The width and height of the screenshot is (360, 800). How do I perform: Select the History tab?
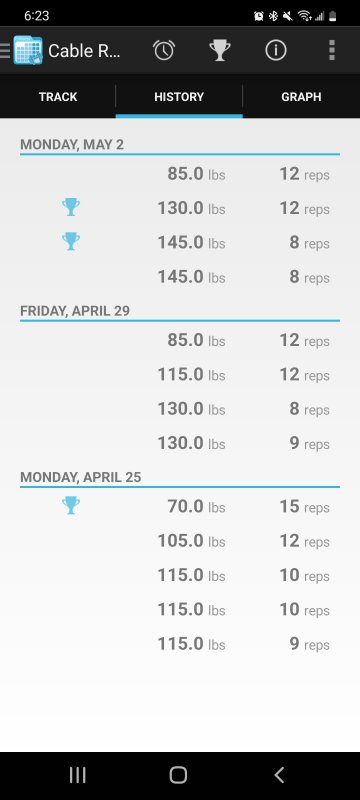click(179, 97)
